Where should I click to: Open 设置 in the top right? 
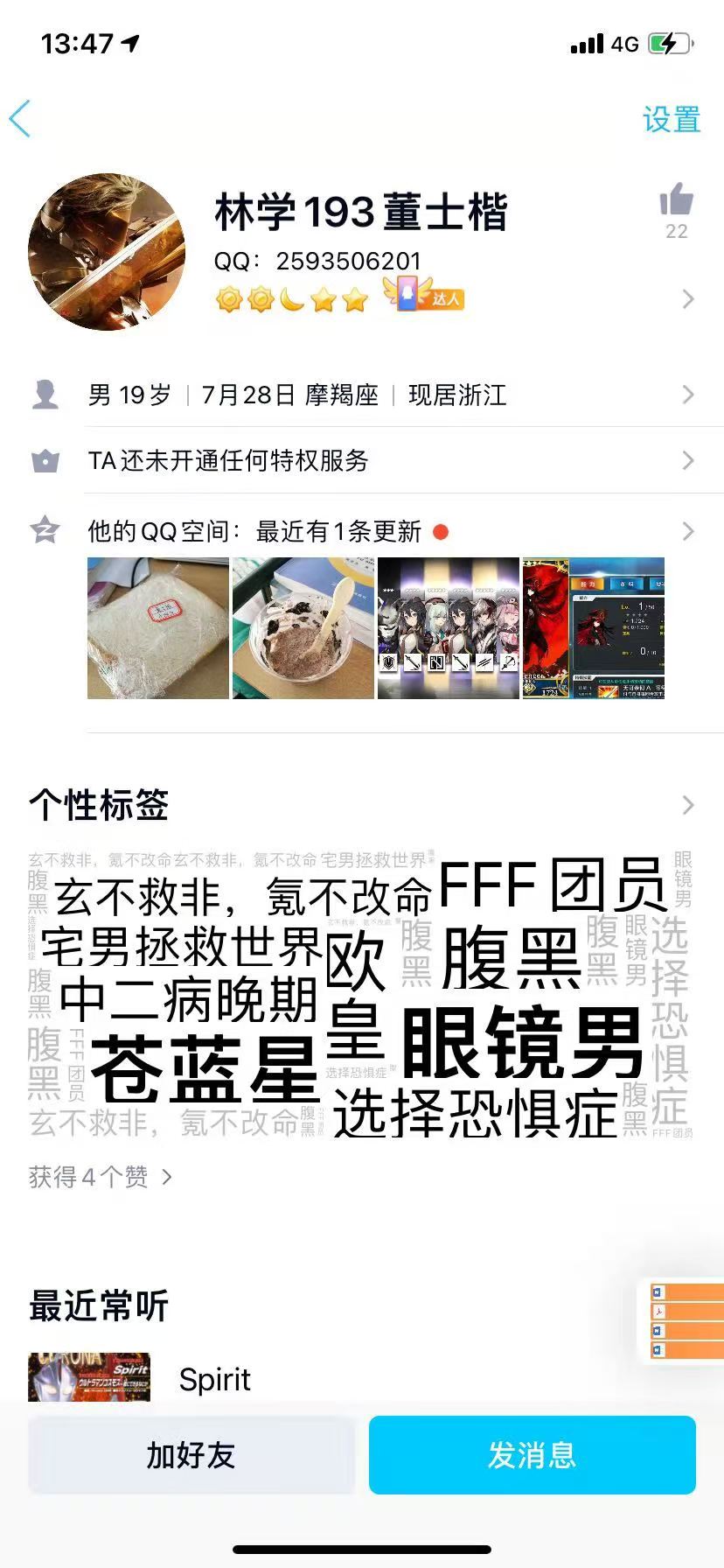click(x=671, y=120)
